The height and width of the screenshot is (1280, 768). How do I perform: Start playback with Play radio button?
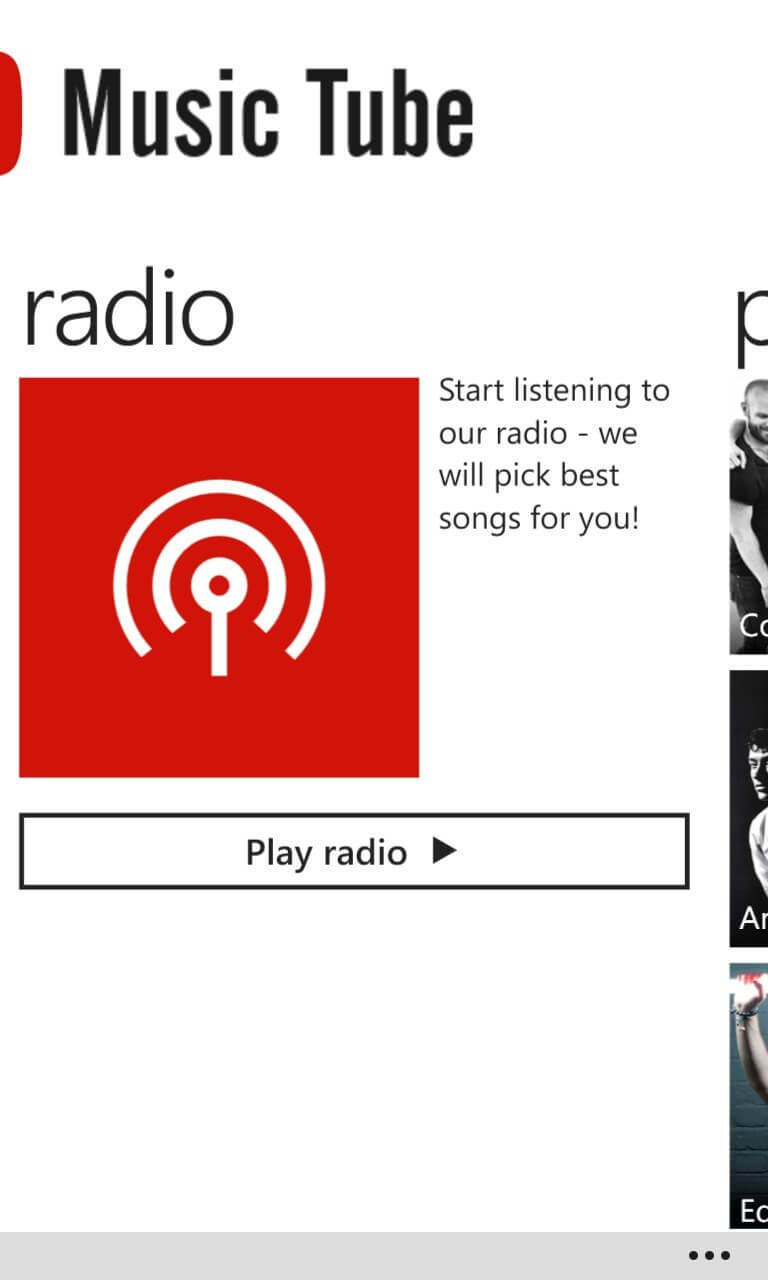click(353, 851)
